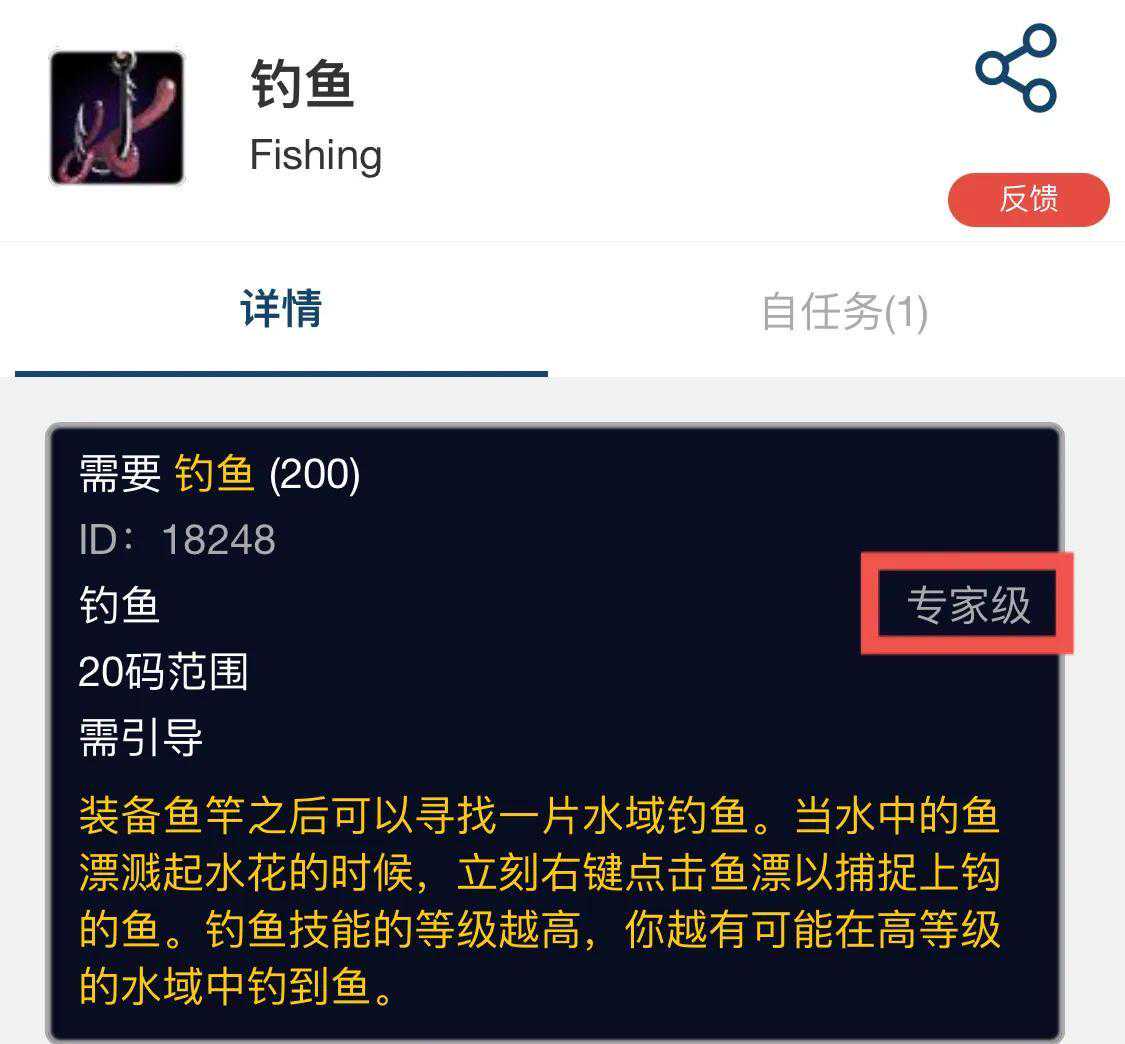The image size is (1125, 1044).
Task: Share the Fishing skill page
Action: pos(1016,68)
